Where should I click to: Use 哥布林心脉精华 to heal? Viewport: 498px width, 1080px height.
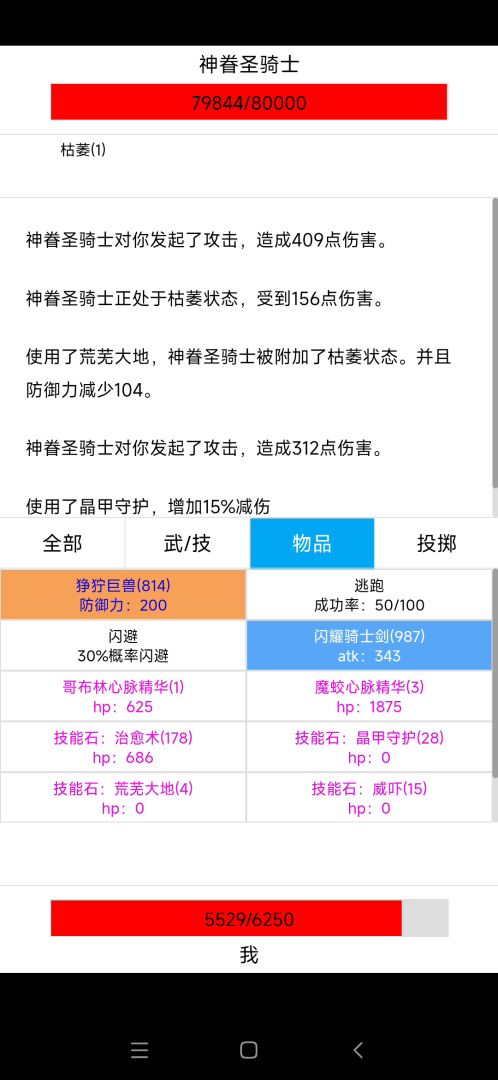[x=123, y=696]
